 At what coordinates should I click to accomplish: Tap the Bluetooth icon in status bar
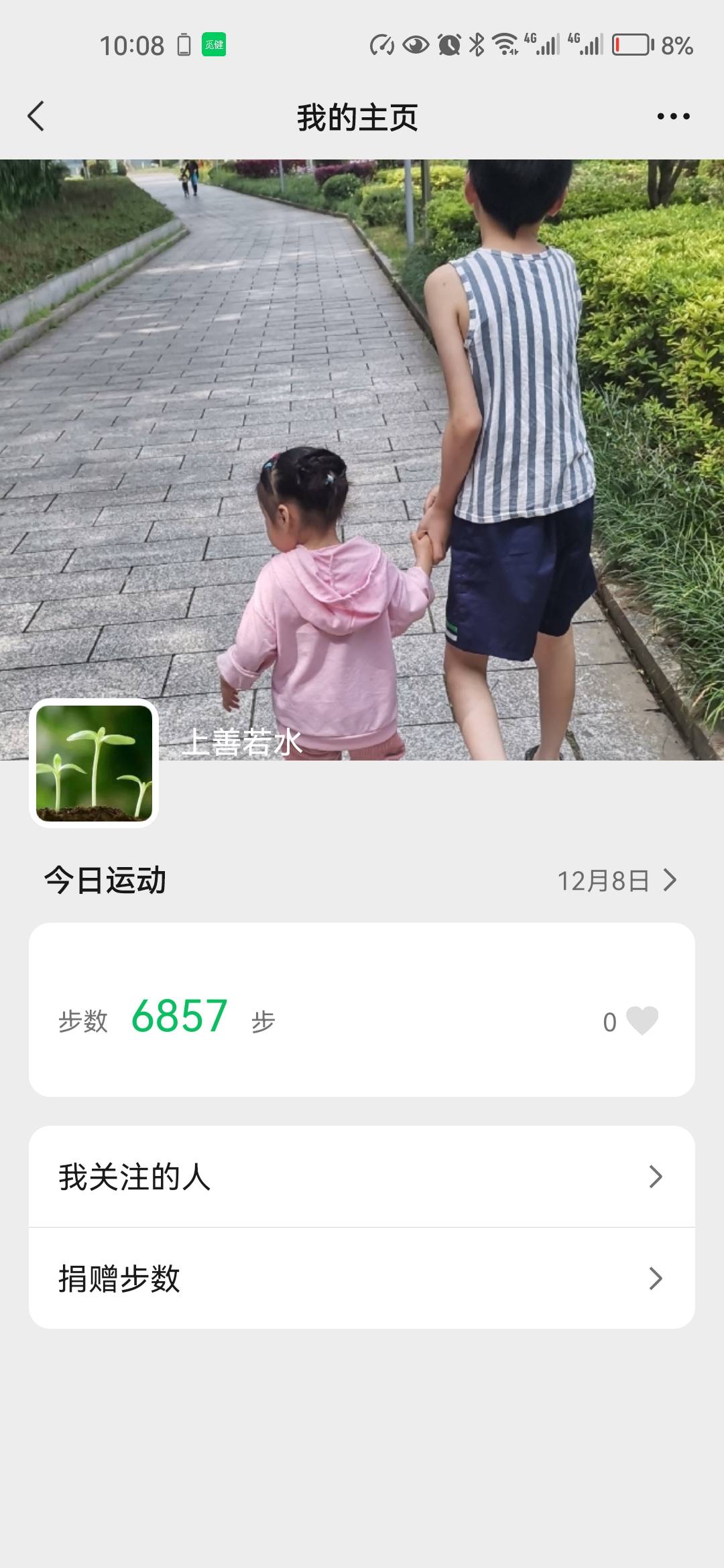[x=476, y=46]
